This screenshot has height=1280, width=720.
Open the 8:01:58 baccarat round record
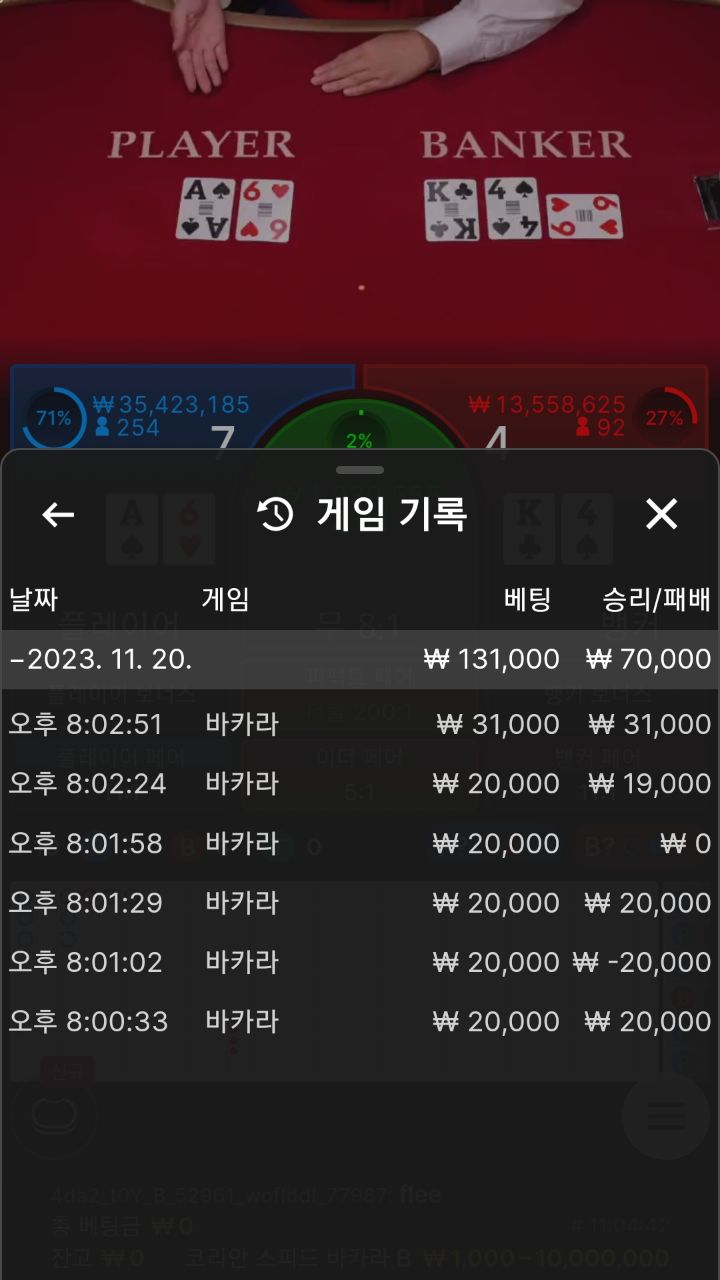tap(360, 843)
